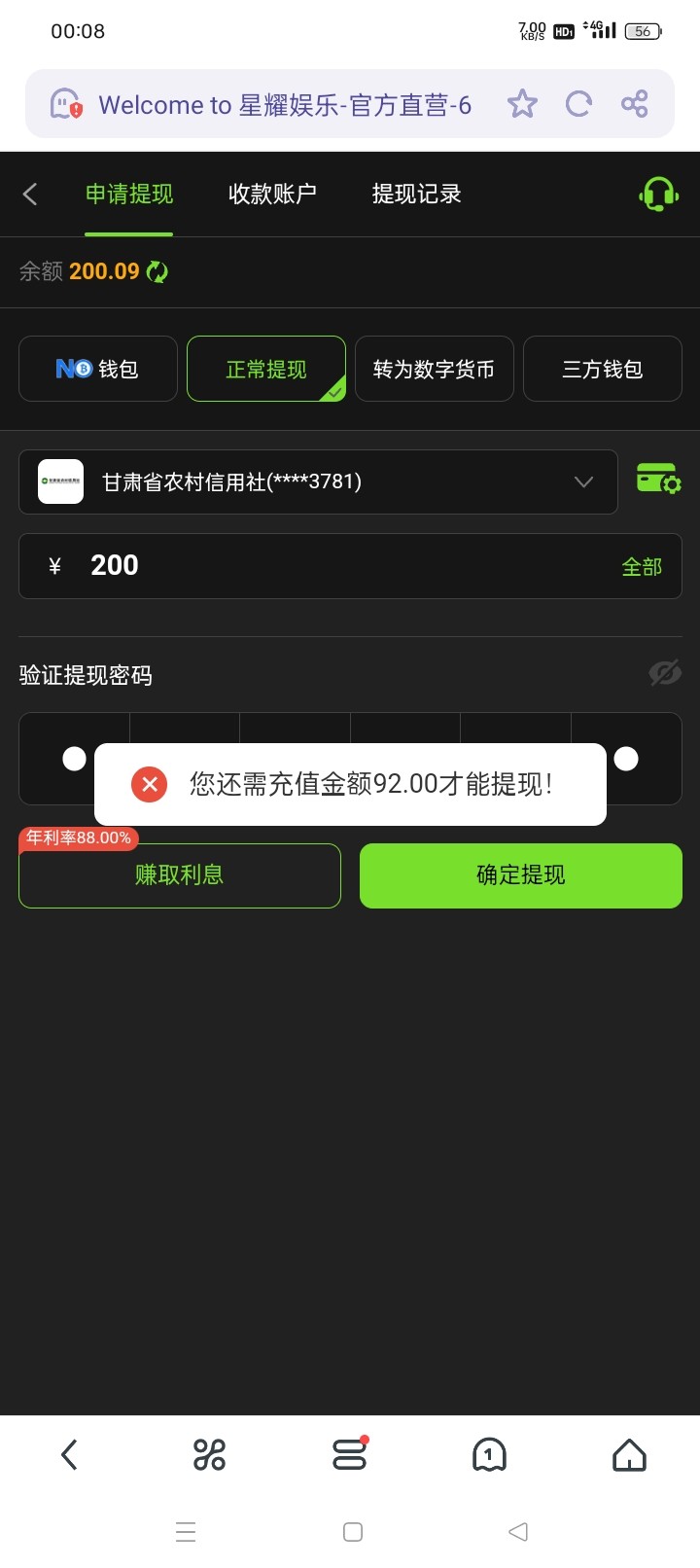This screenshot has width=700, height=1568.
Task: Contact customer service via headset icon
Action: click(657, 194)
